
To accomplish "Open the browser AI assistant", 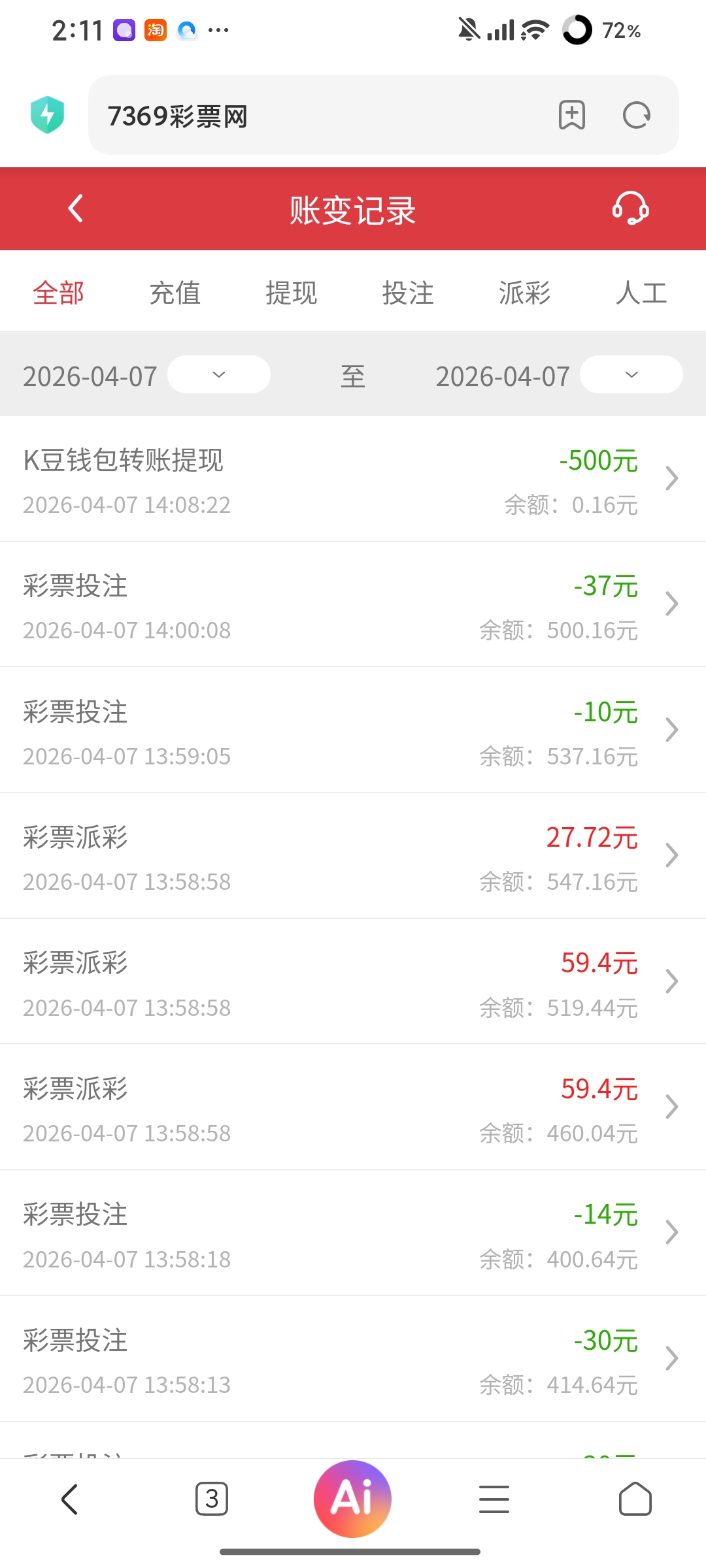I will (x=352, y=1499).
